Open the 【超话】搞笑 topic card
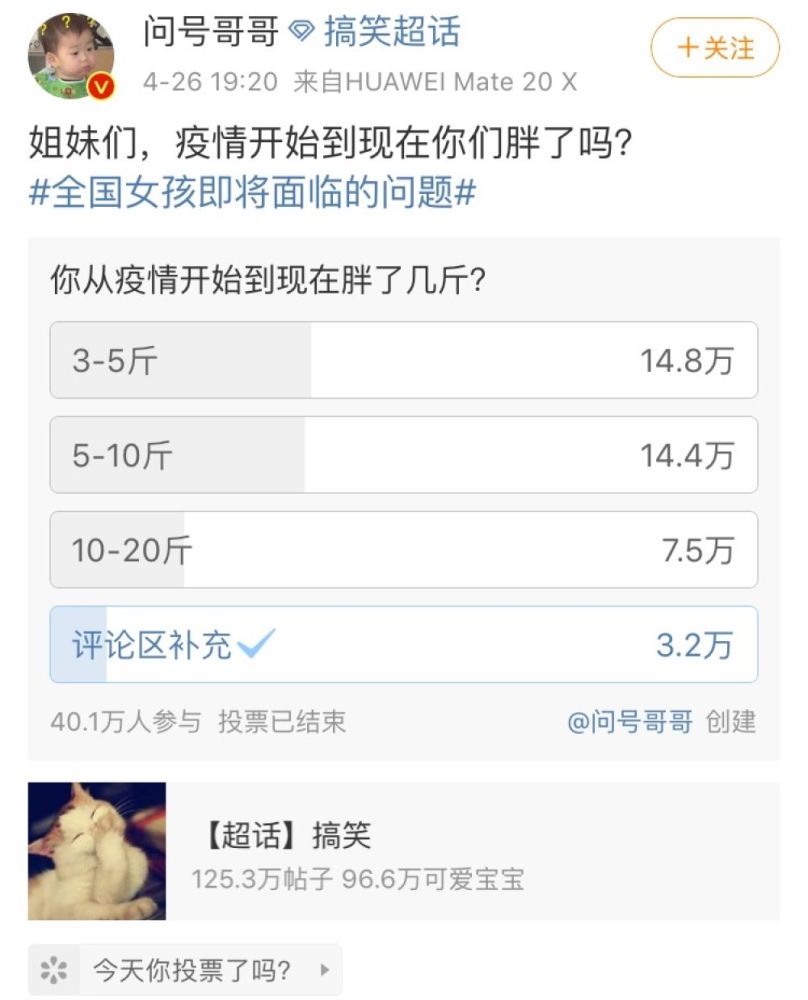The height and width of the screenshot is (1000, 808). click(403, 851)
